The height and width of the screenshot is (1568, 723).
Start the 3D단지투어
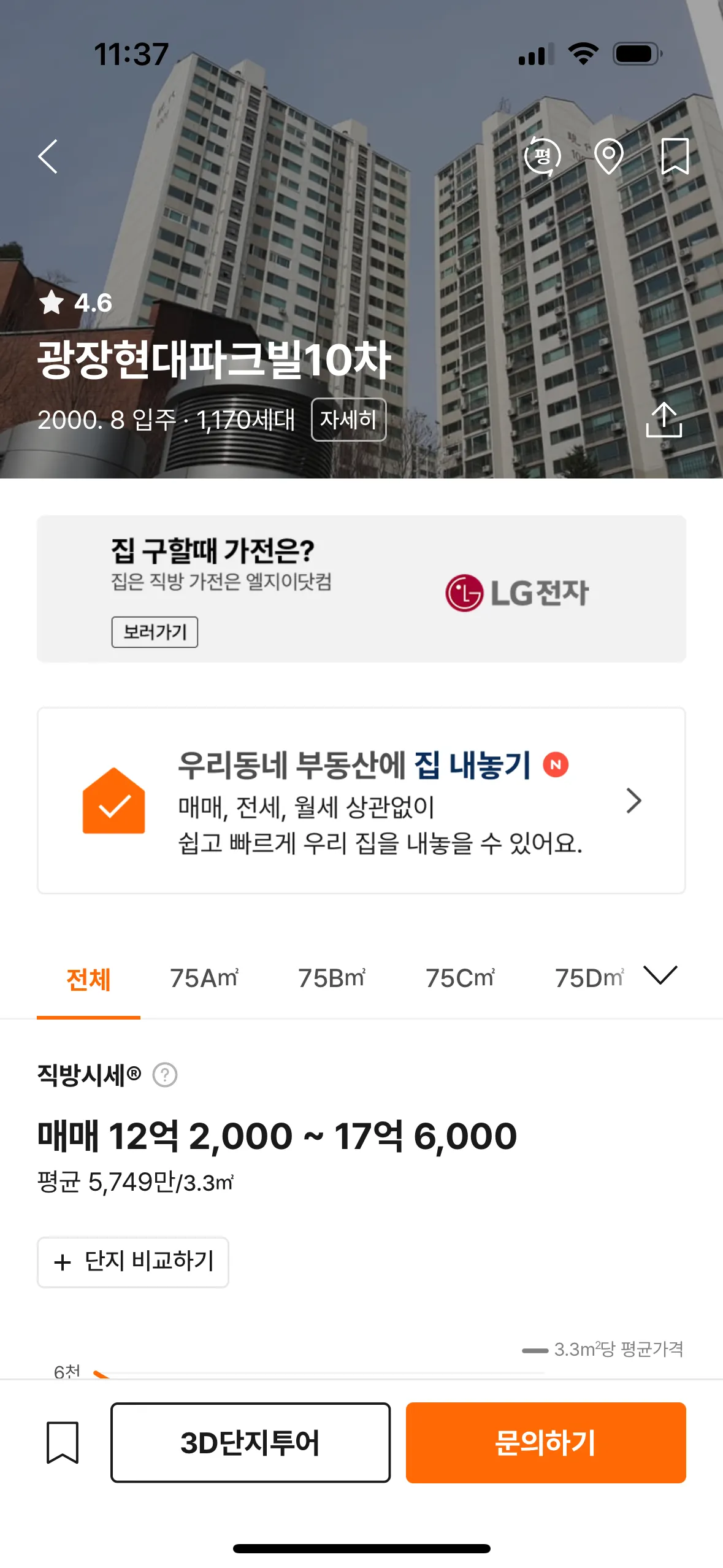250,1442
